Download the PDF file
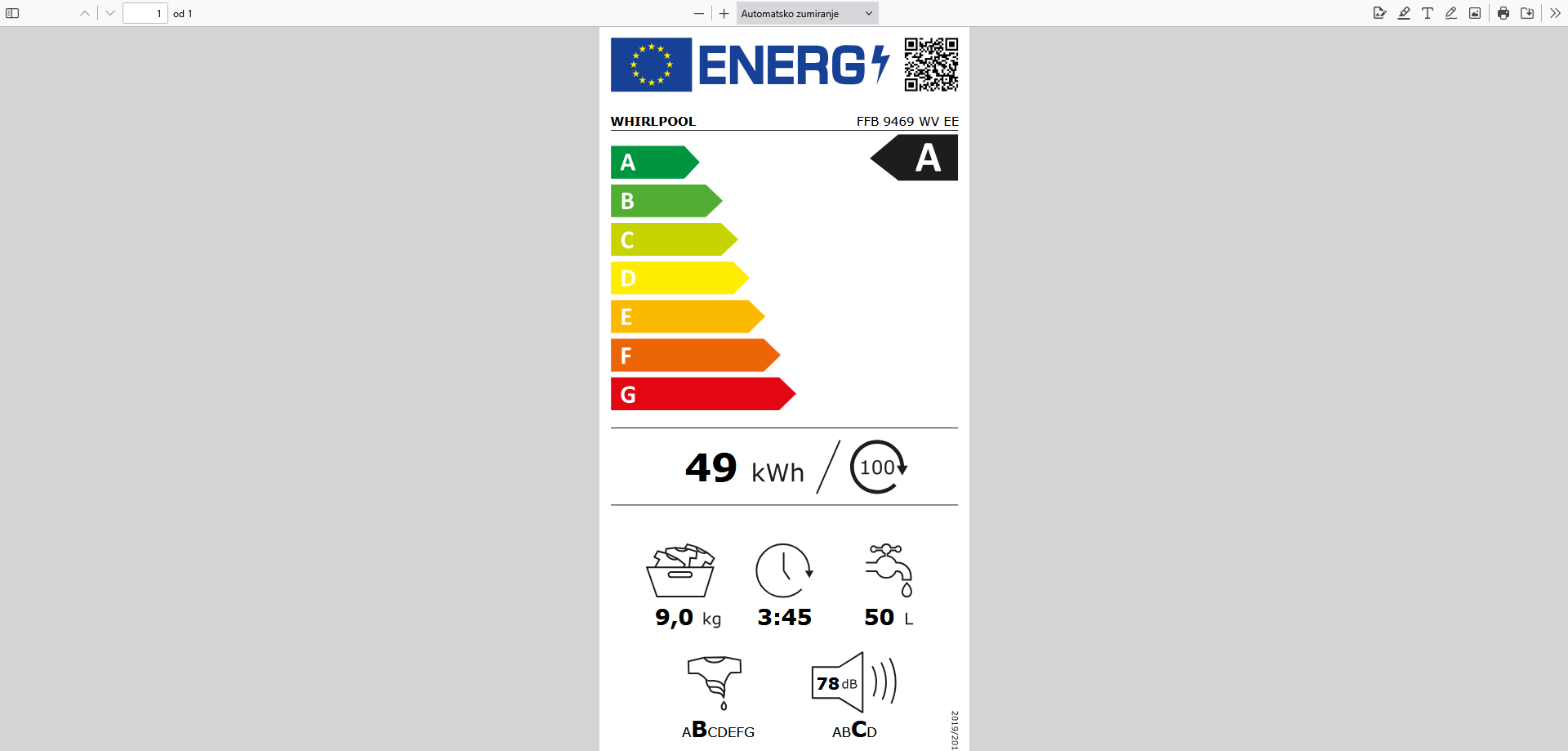This screenshot has height=751, width=1568. point(1527,13)
